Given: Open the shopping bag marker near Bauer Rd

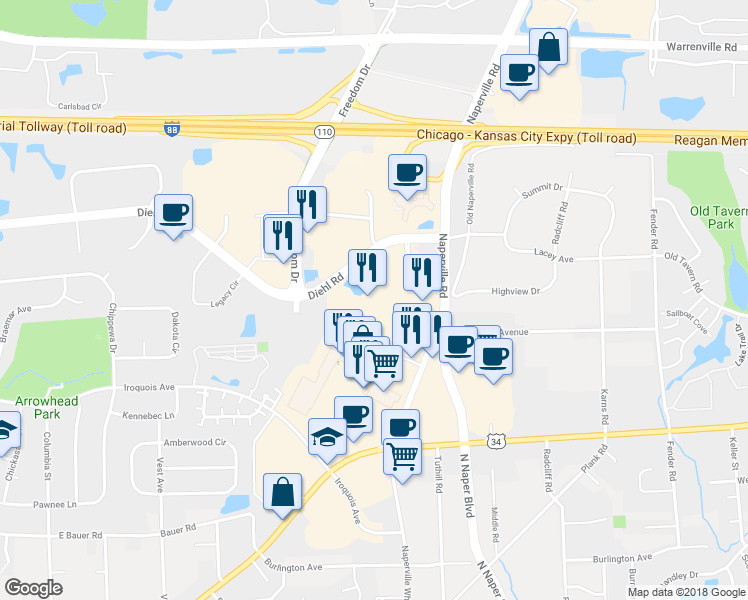Looking at the screenshot, I should (282, 492).
